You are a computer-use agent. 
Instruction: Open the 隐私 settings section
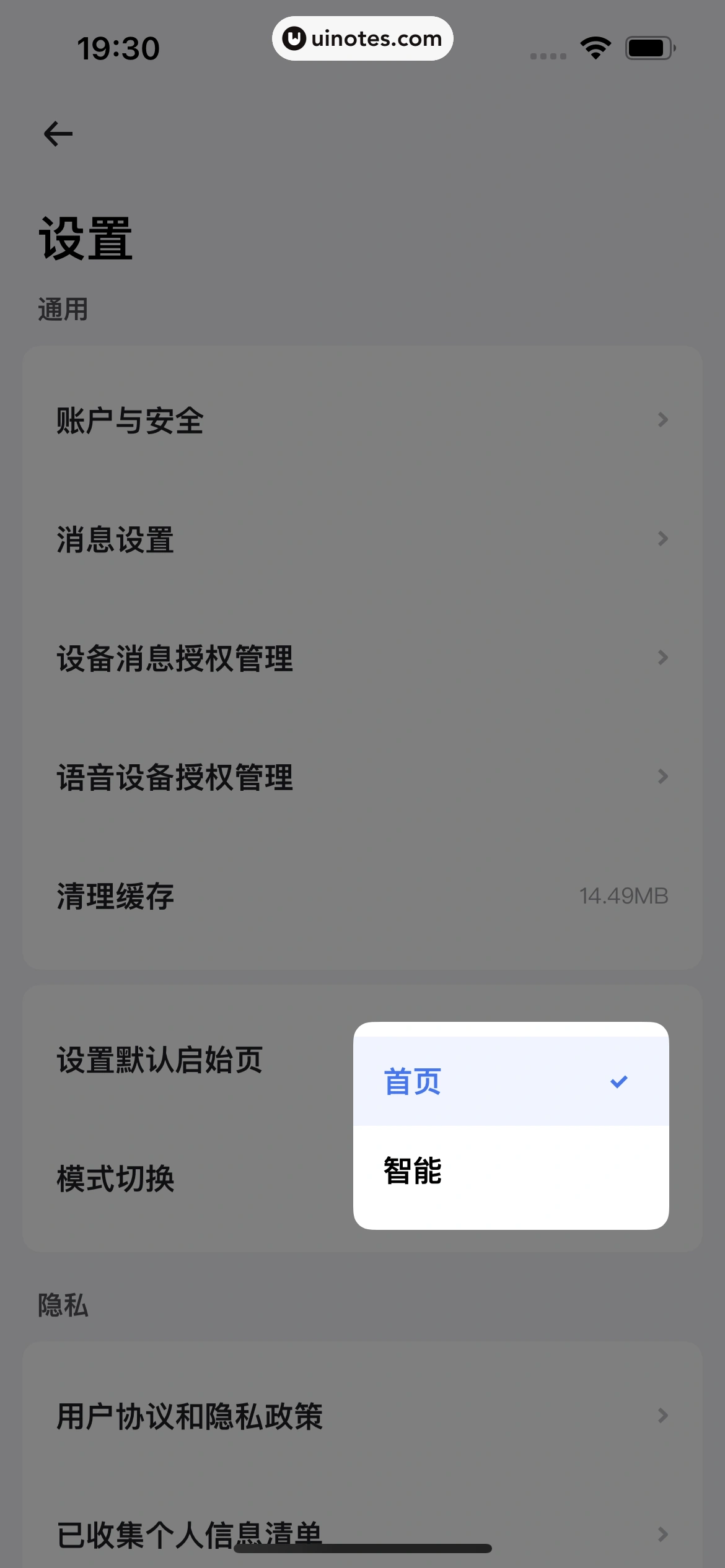point(62,1306)
